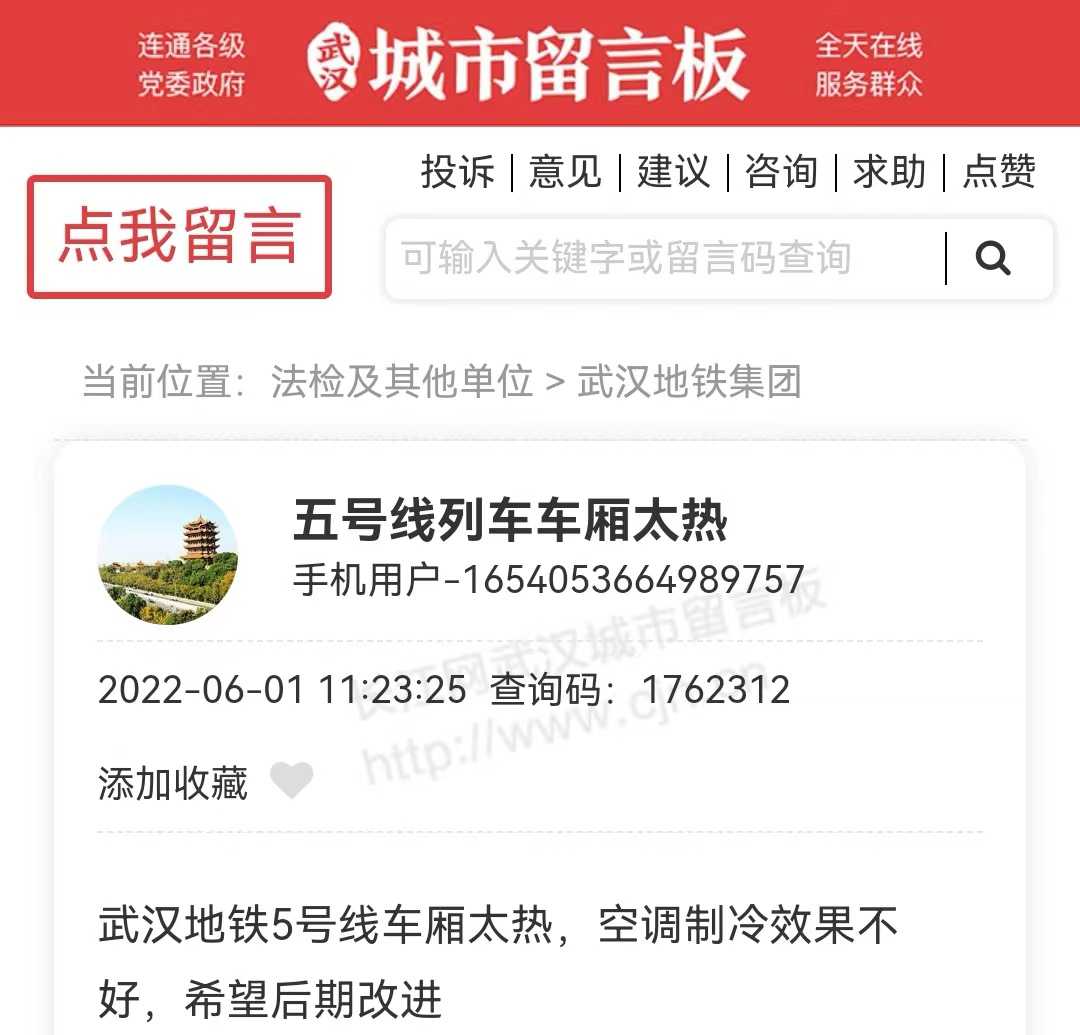Tap the search magnifier icon
The image size is (1080, 1035).
[x=993, y=259]
